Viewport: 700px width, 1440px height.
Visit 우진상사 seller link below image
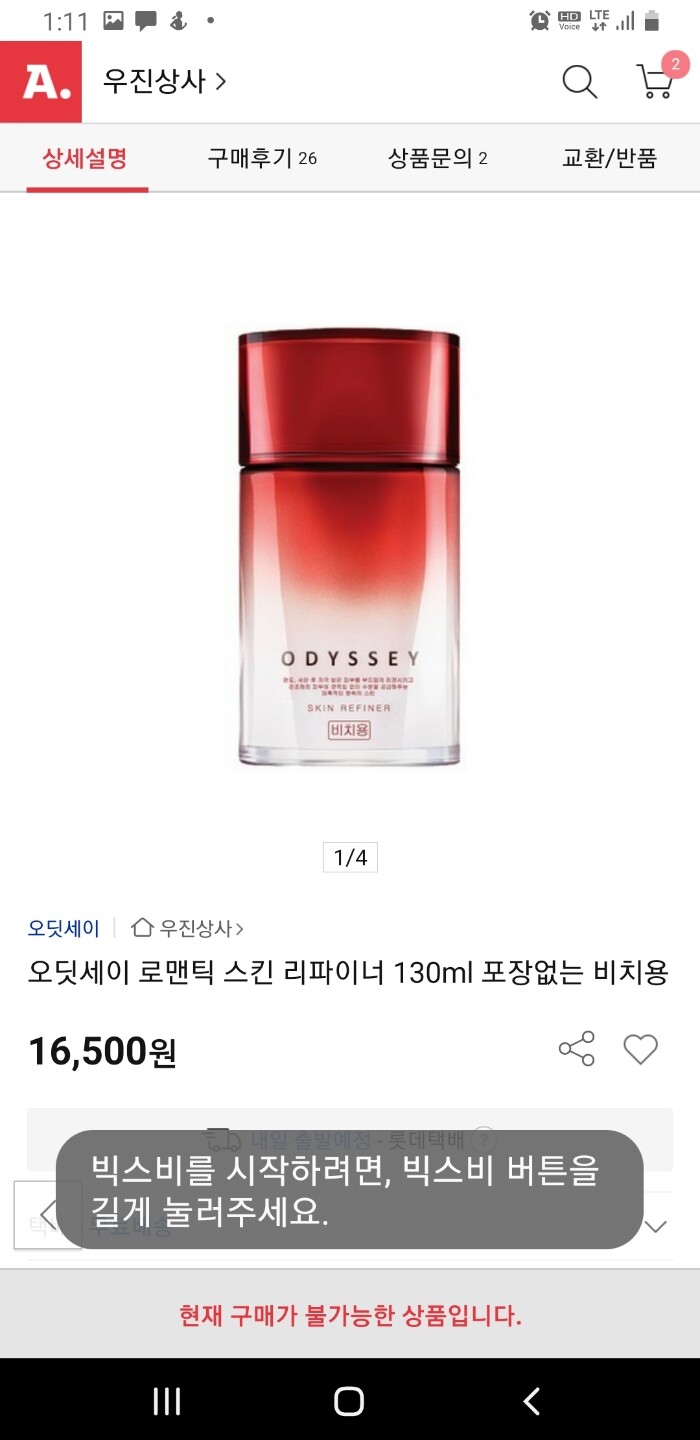pos(190,928)
